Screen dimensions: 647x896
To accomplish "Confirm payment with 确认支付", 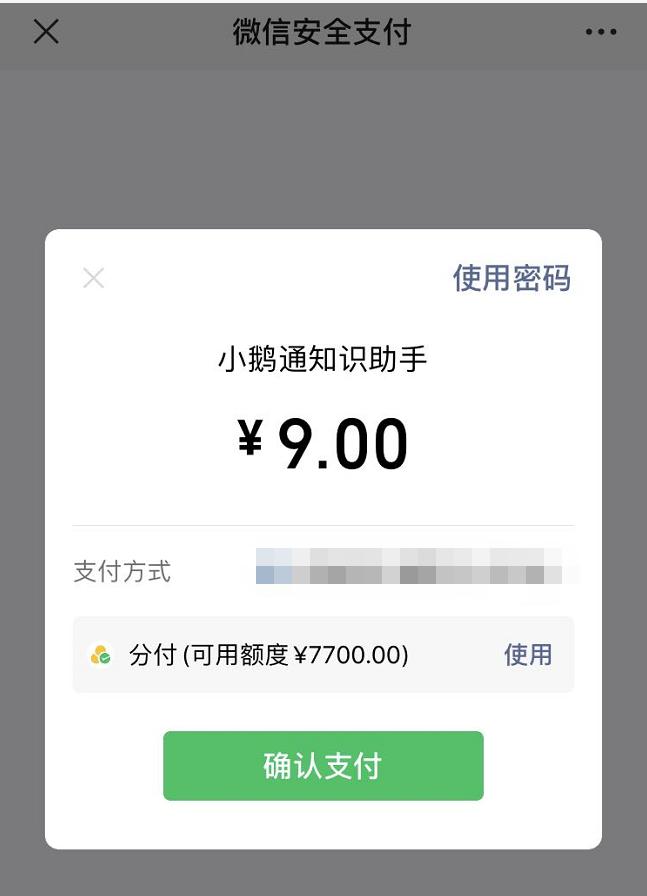I will (x=323, y=766).
